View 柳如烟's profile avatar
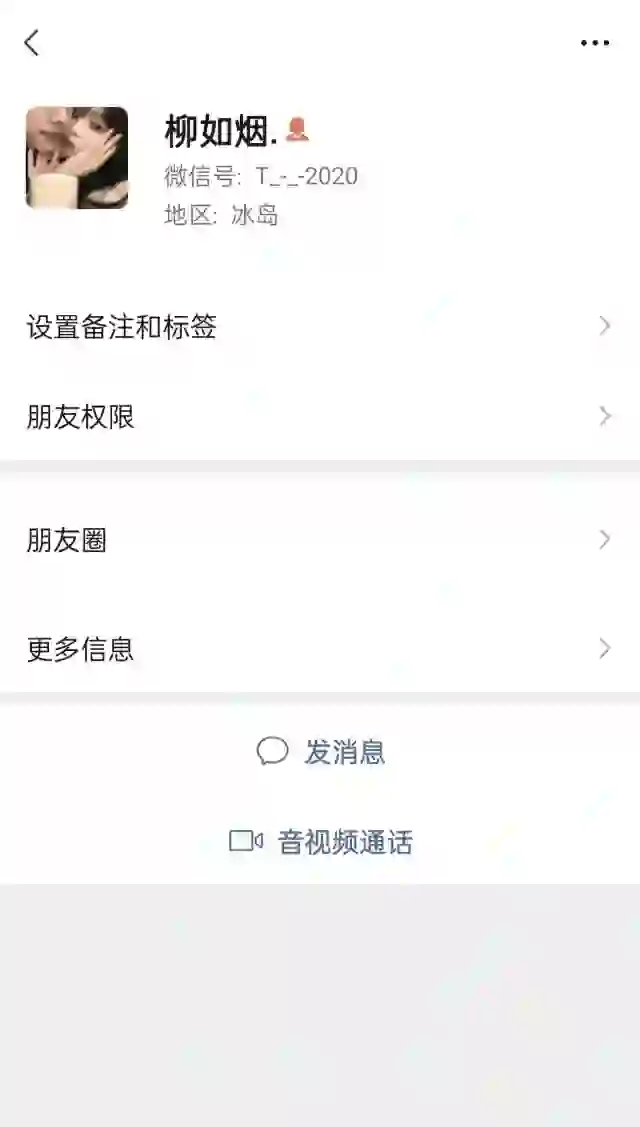The image size is (640, 1127). click(77, 157)
